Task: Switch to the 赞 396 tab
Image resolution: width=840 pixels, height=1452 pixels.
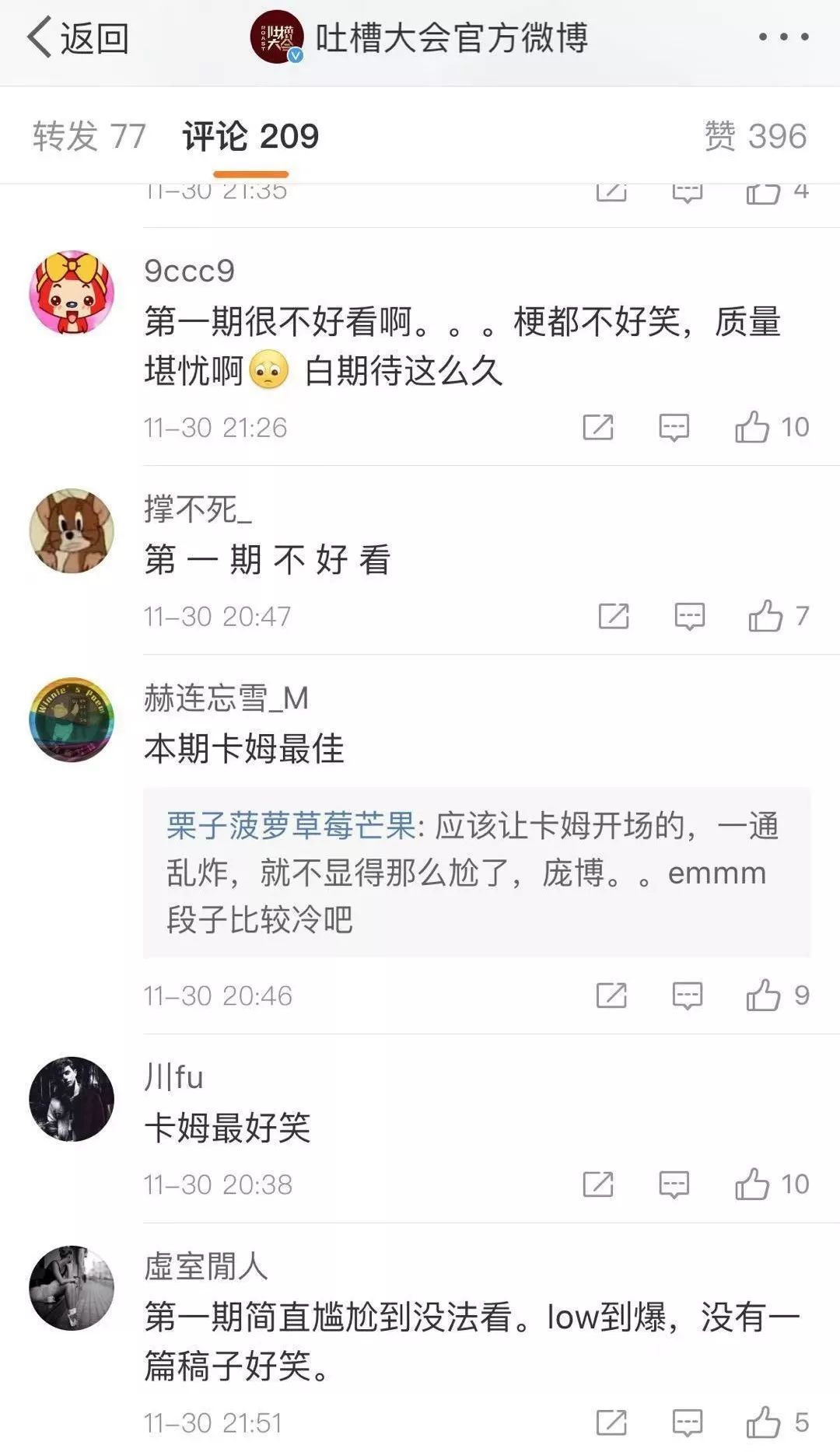Action: (x=754, y=137)
